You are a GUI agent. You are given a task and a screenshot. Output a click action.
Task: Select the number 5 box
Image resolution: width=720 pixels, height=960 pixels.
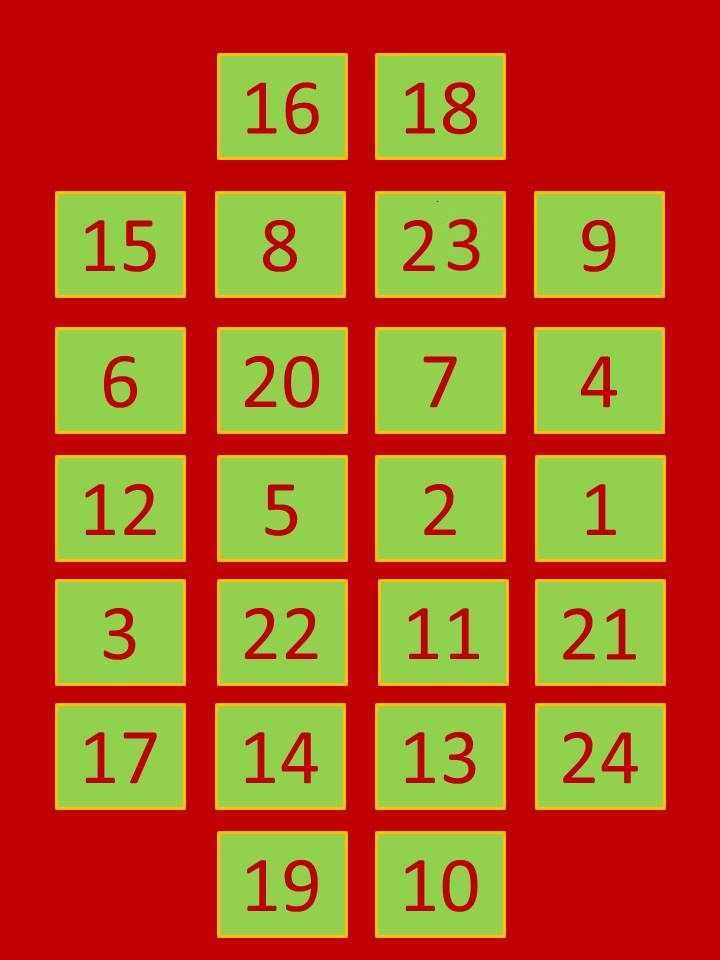click(282, 508)
